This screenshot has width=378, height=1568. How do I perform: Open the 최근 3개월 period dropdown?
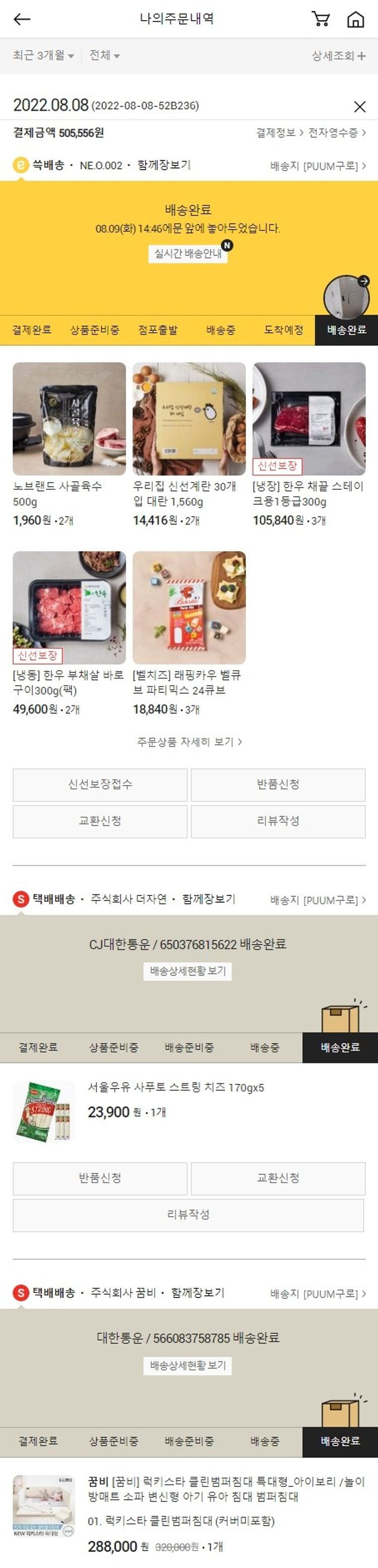[x=43, y=55]
